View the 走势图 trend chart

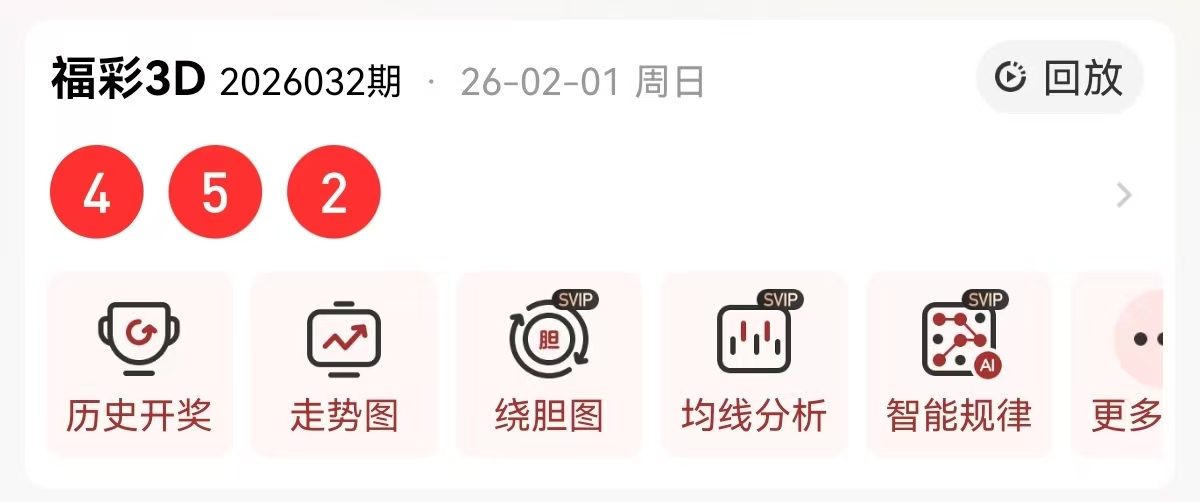(x=344, y=365)
